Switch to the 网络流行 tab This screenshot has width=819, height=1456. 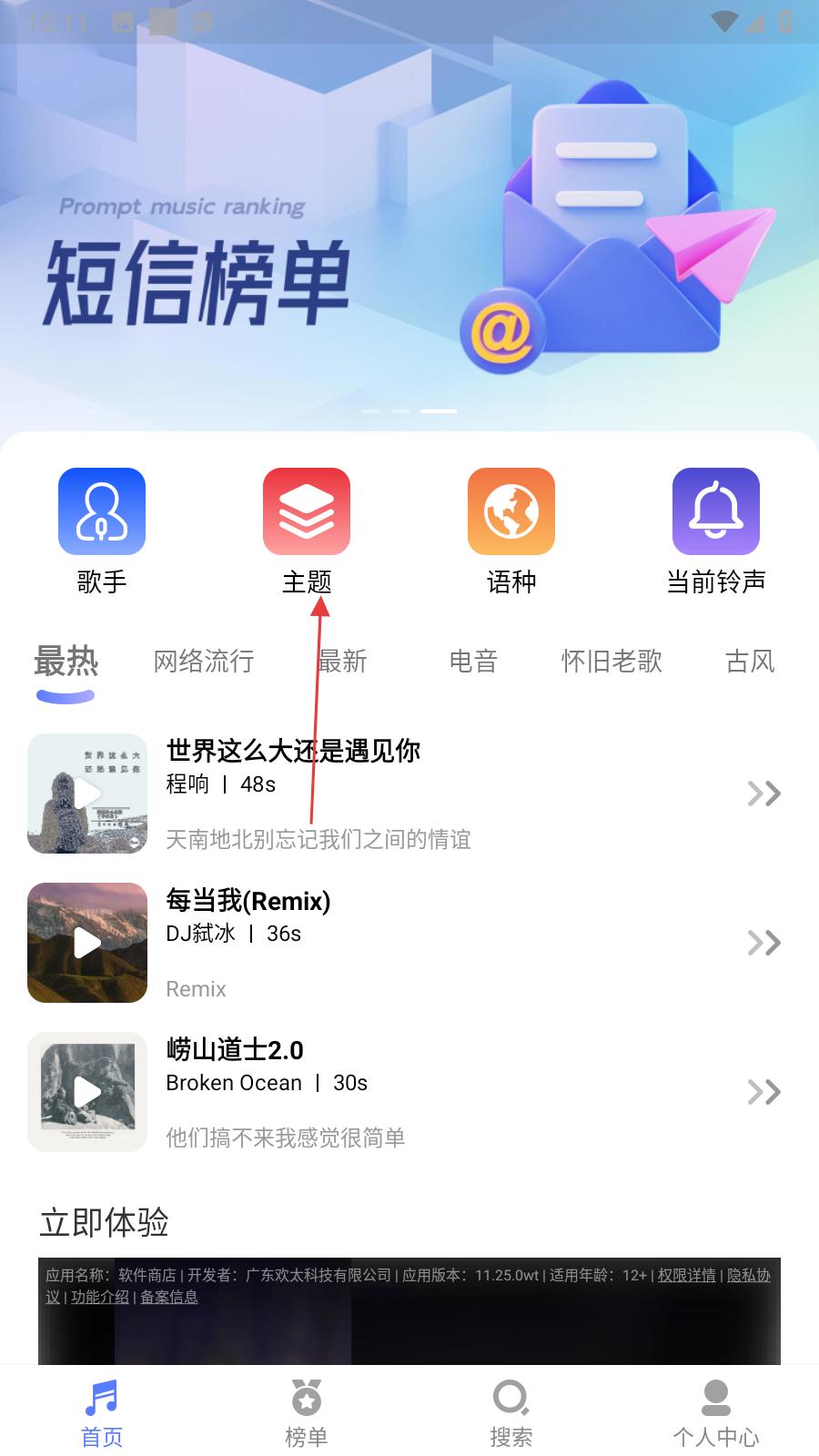point(204,662)
